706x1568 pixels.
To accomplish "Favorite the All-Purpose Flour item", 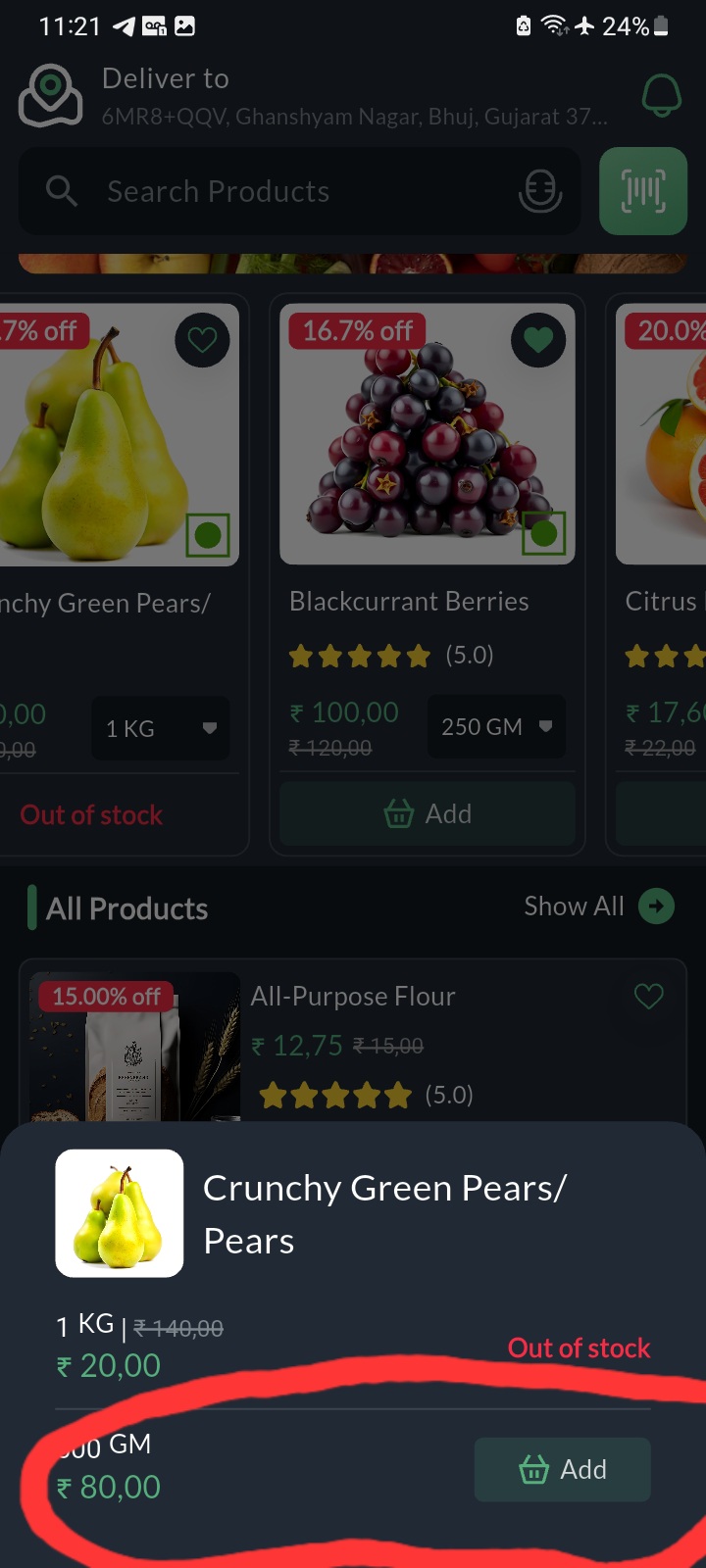I will point(649,997).
